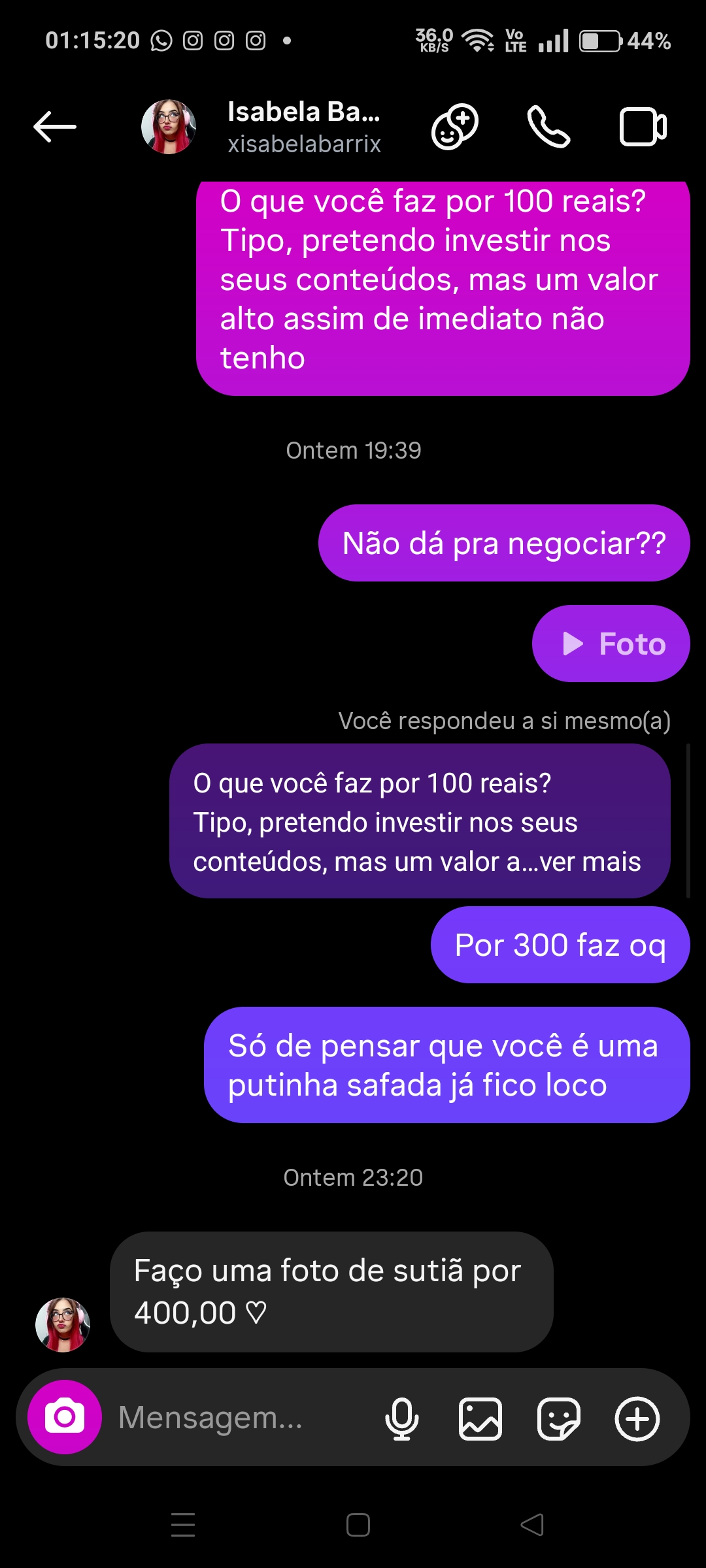Start a video call
Screen dimensions: 706x1568
coord(643,127)
